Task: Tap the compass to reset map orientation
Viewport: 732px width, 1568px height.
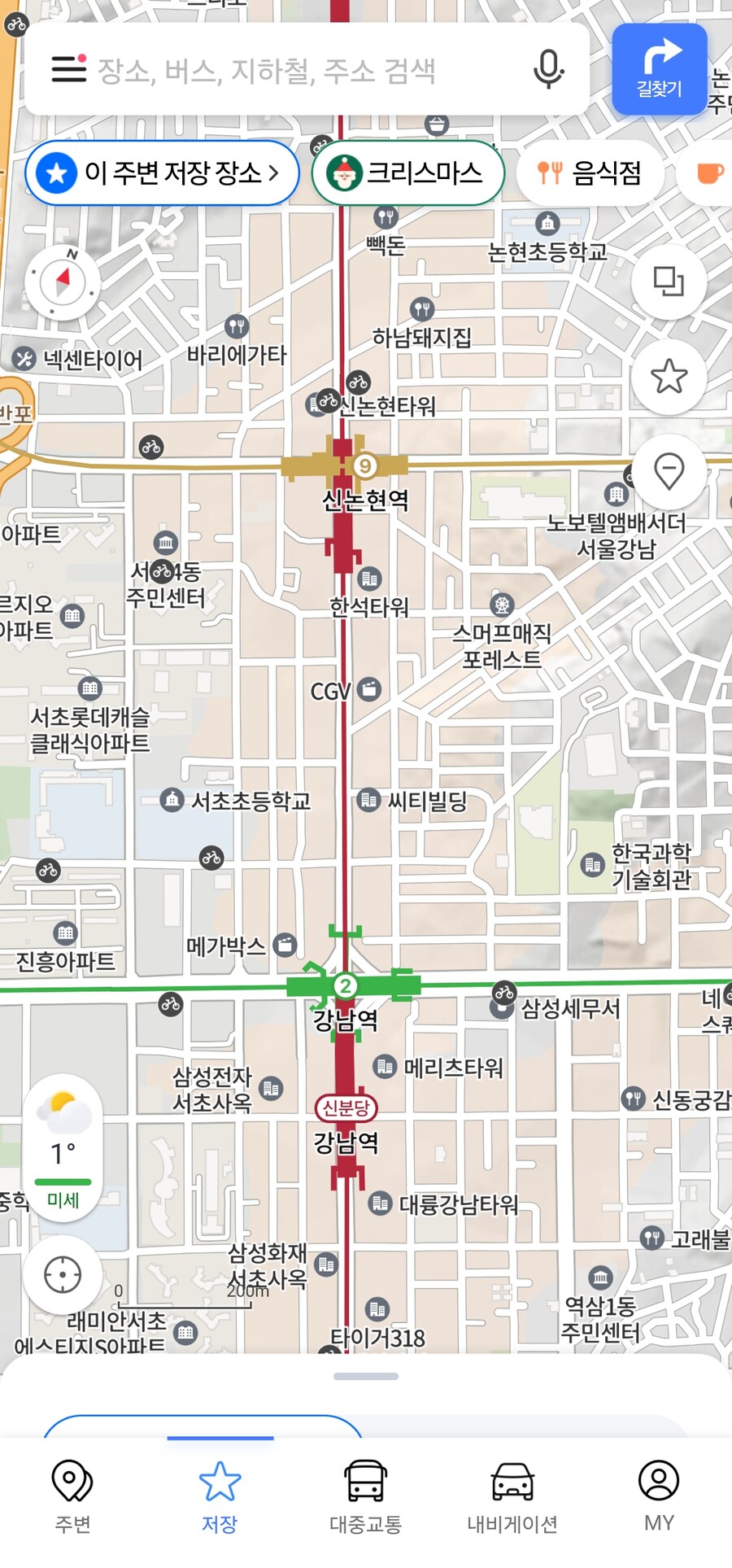Action: (63, 282)
